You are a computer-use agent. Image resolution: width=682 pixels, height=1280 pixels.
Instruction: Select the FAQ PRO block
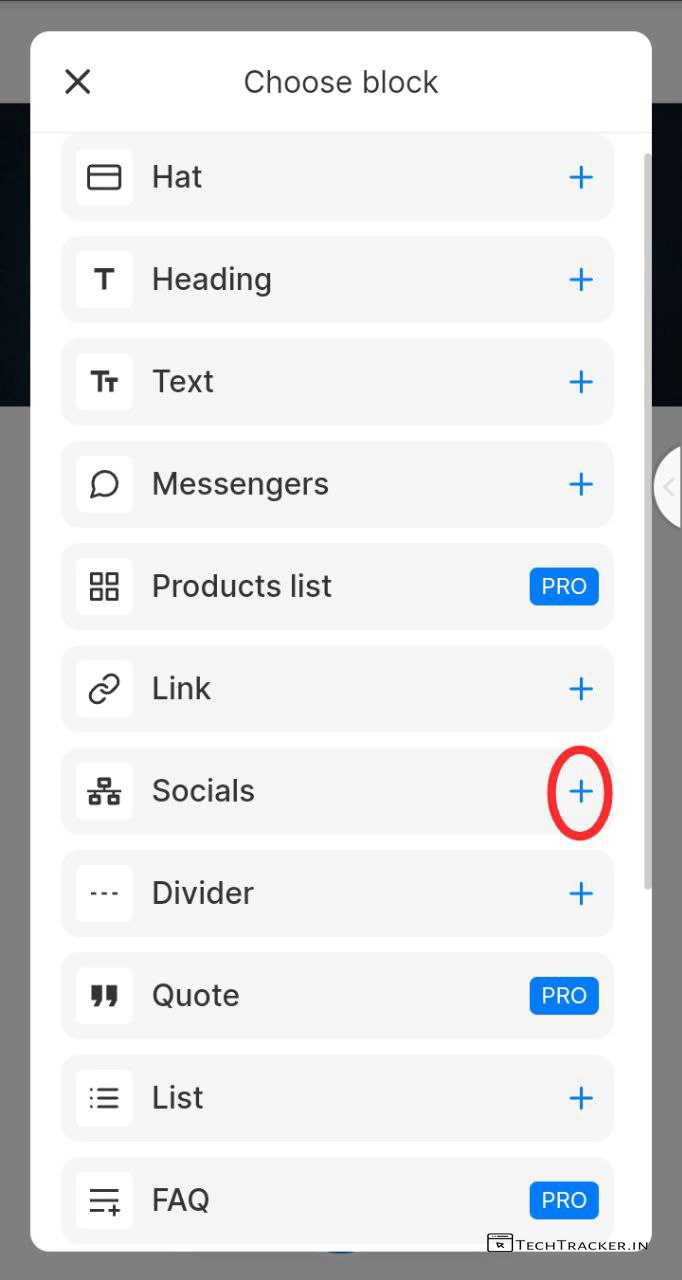click(x=564, y=1200)
